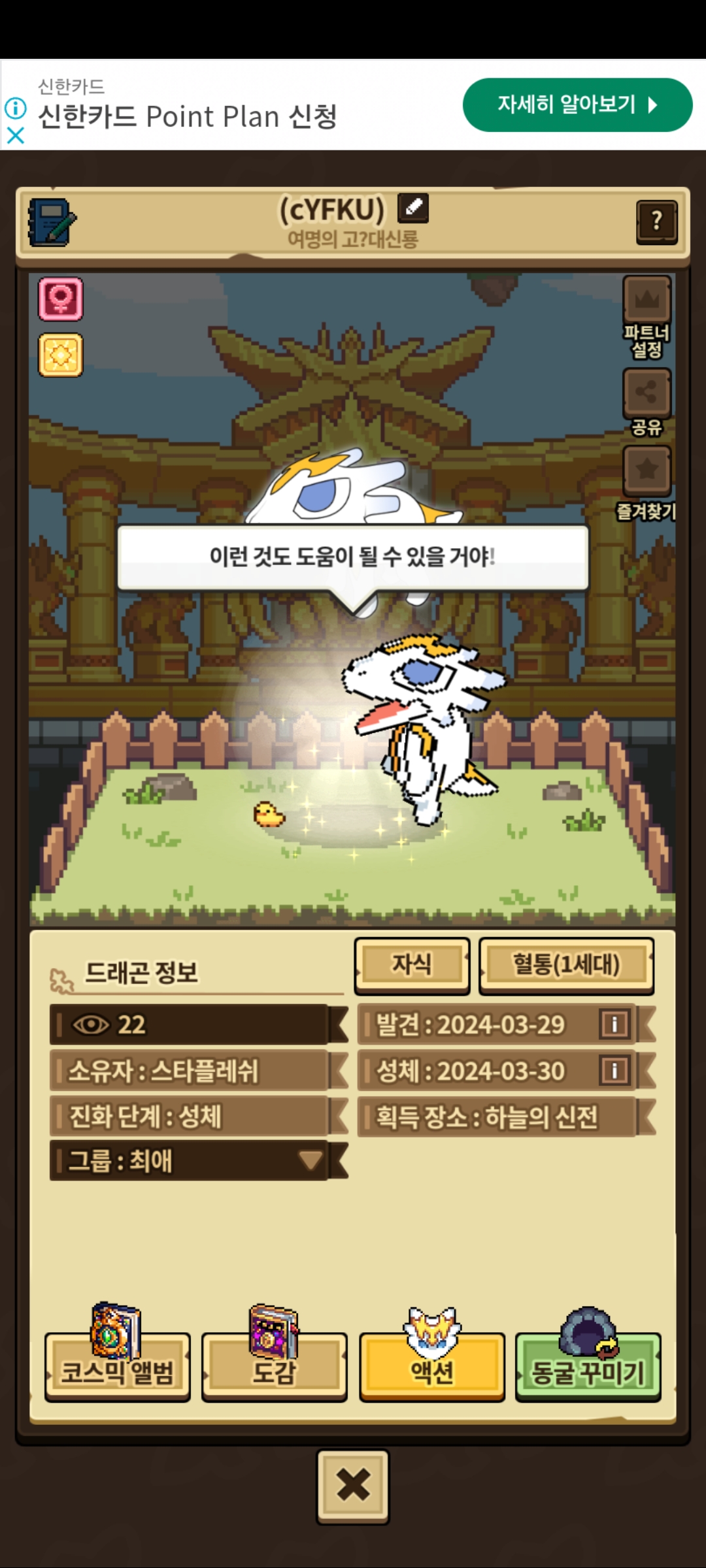Edit the dragon name with pencil icon
The image size is (706, 1568).
pos(413,208)
